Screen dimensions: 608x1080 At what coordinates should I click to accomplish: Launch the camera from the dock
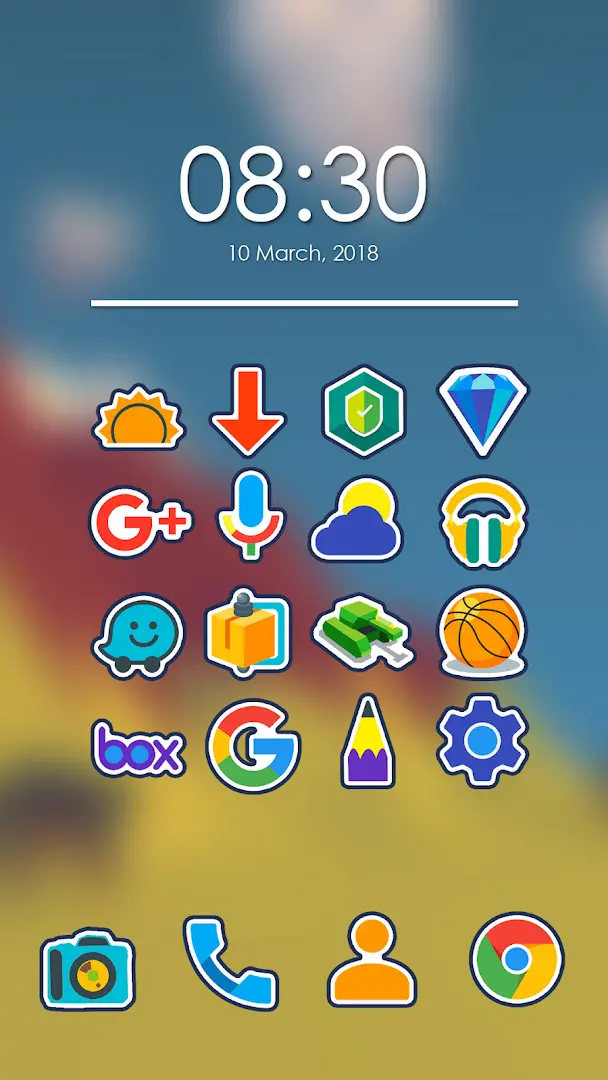[x=88, y=968]
